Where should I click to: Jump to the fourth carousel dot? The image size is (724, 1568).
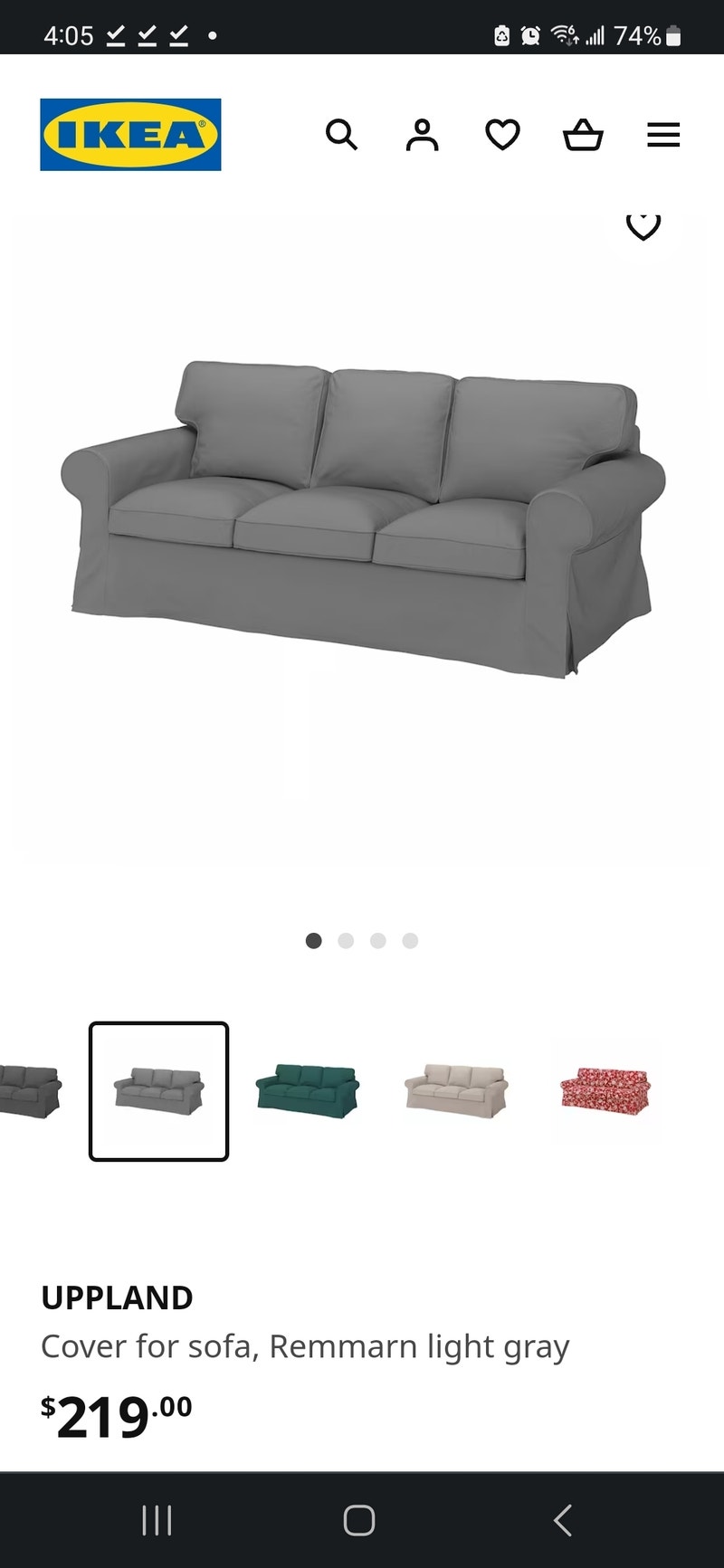tap(411, 940)
